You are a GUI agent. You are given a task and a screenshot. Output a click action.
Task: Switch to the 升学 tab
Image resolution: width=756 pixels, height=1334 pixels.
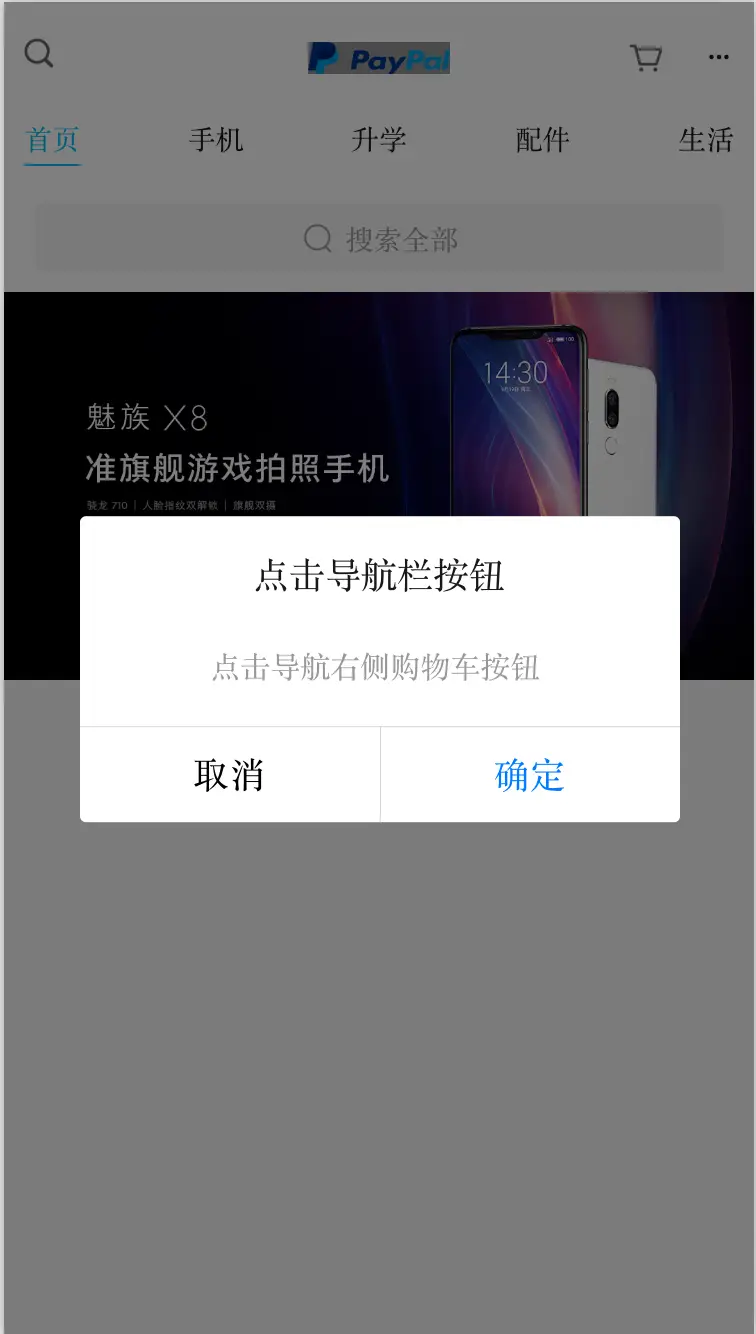tap(378, 140)
